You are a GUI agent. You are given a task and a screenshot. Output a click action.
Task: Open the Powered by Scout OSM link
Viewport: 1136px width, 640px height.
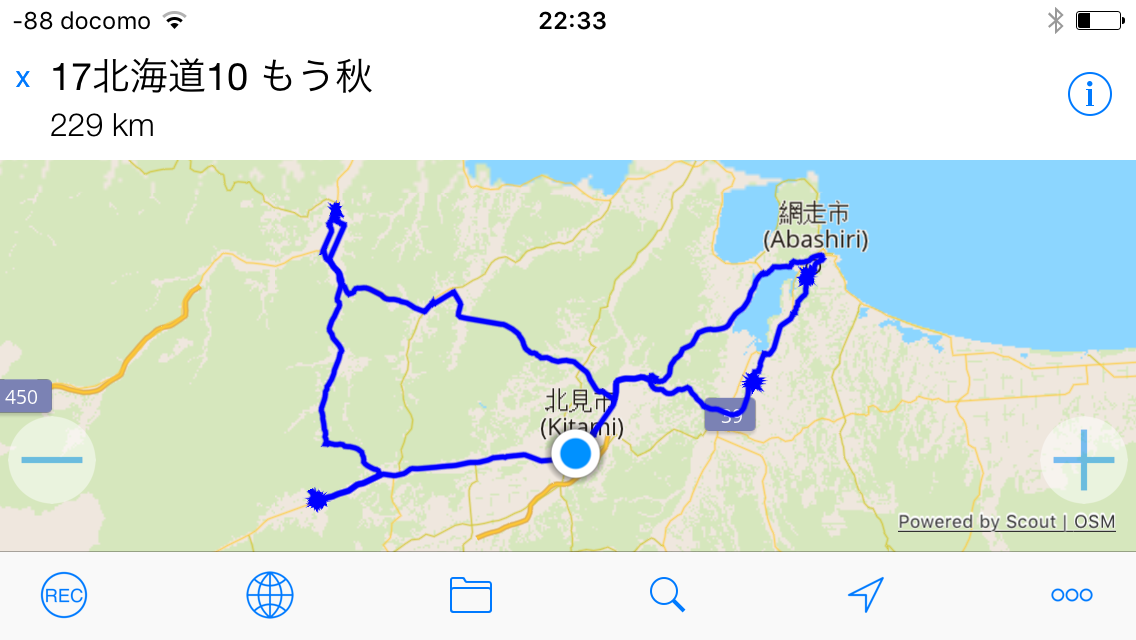pos(1006,522)
